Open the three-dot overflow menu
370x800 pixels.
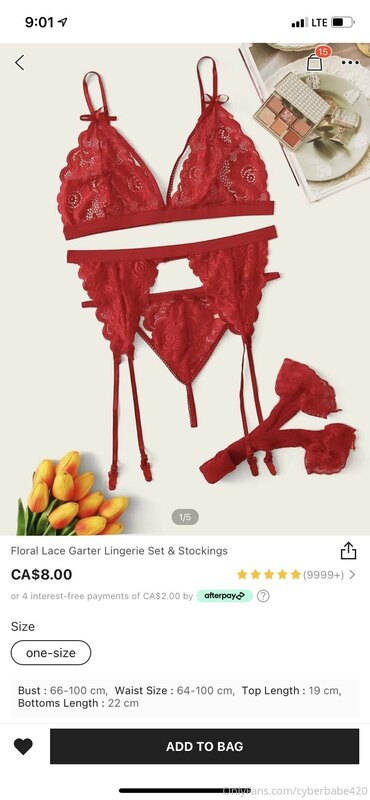(350, 62)
